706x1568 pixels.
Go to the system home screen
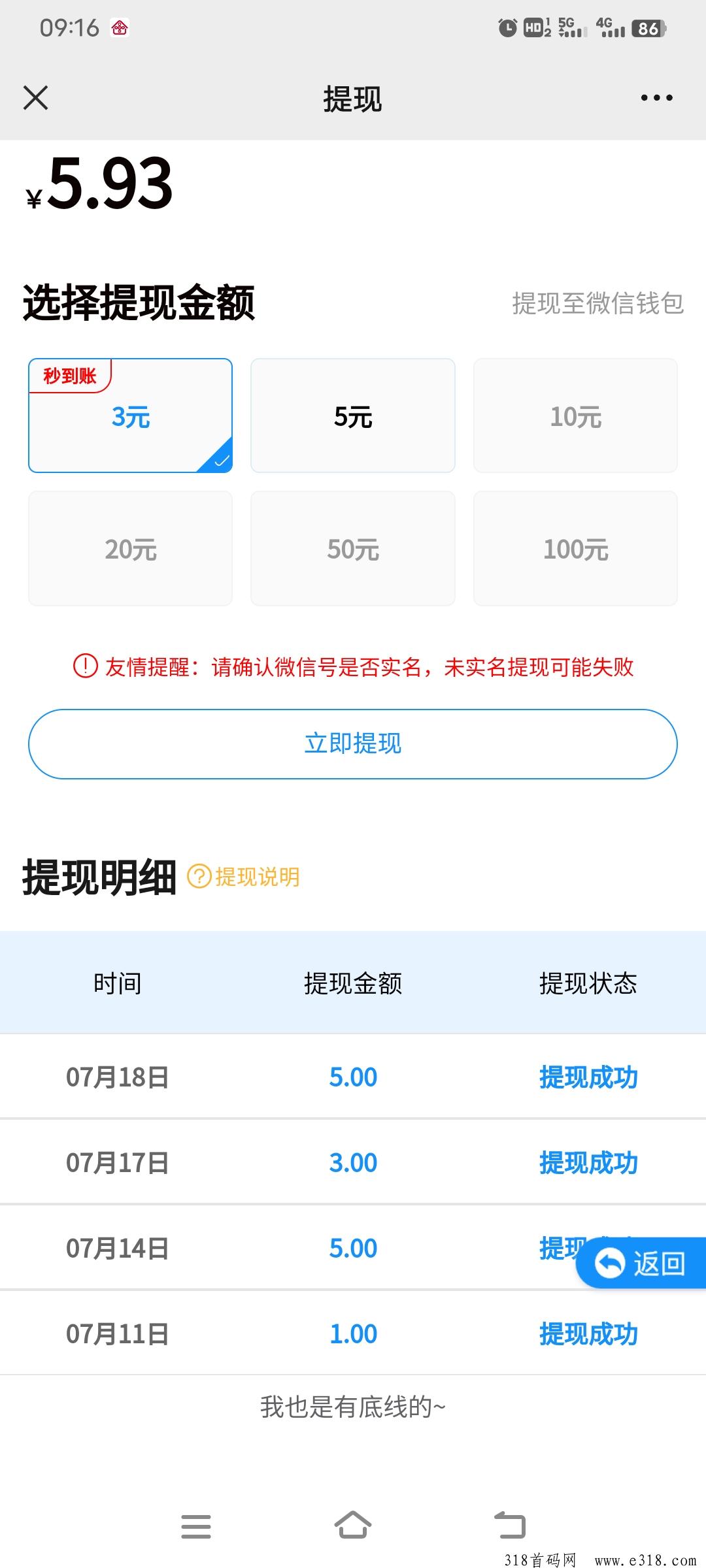353,1526
